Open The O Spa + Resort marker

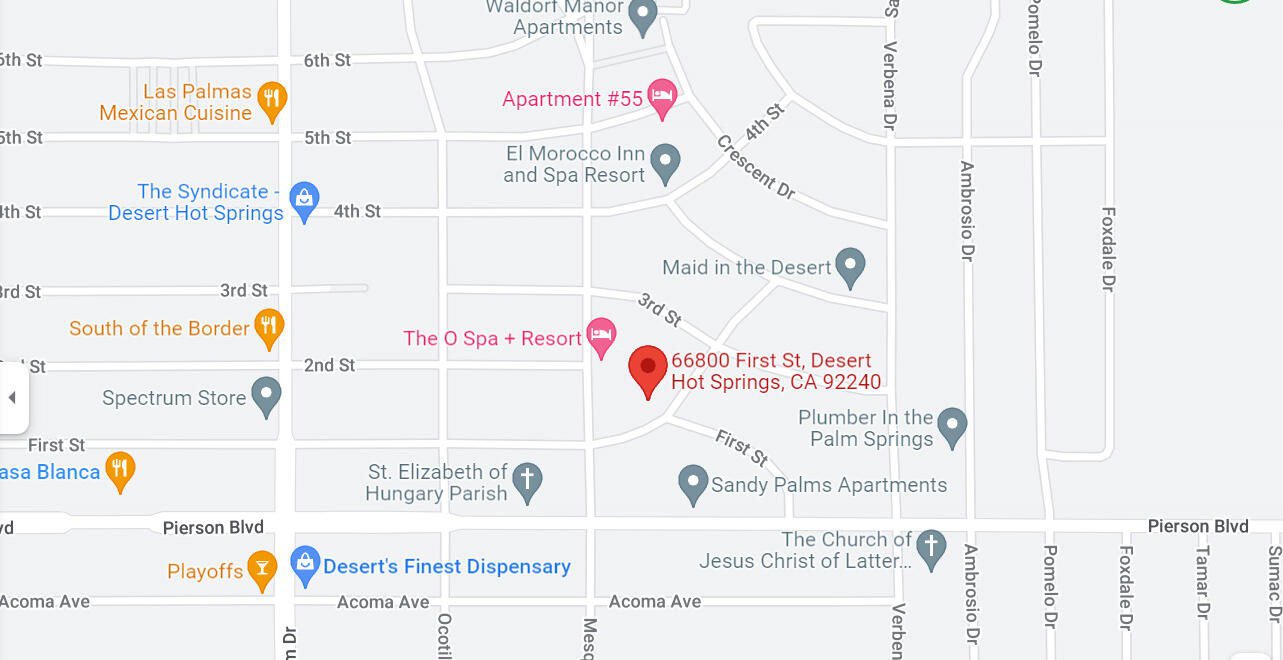tap(600, 337)
